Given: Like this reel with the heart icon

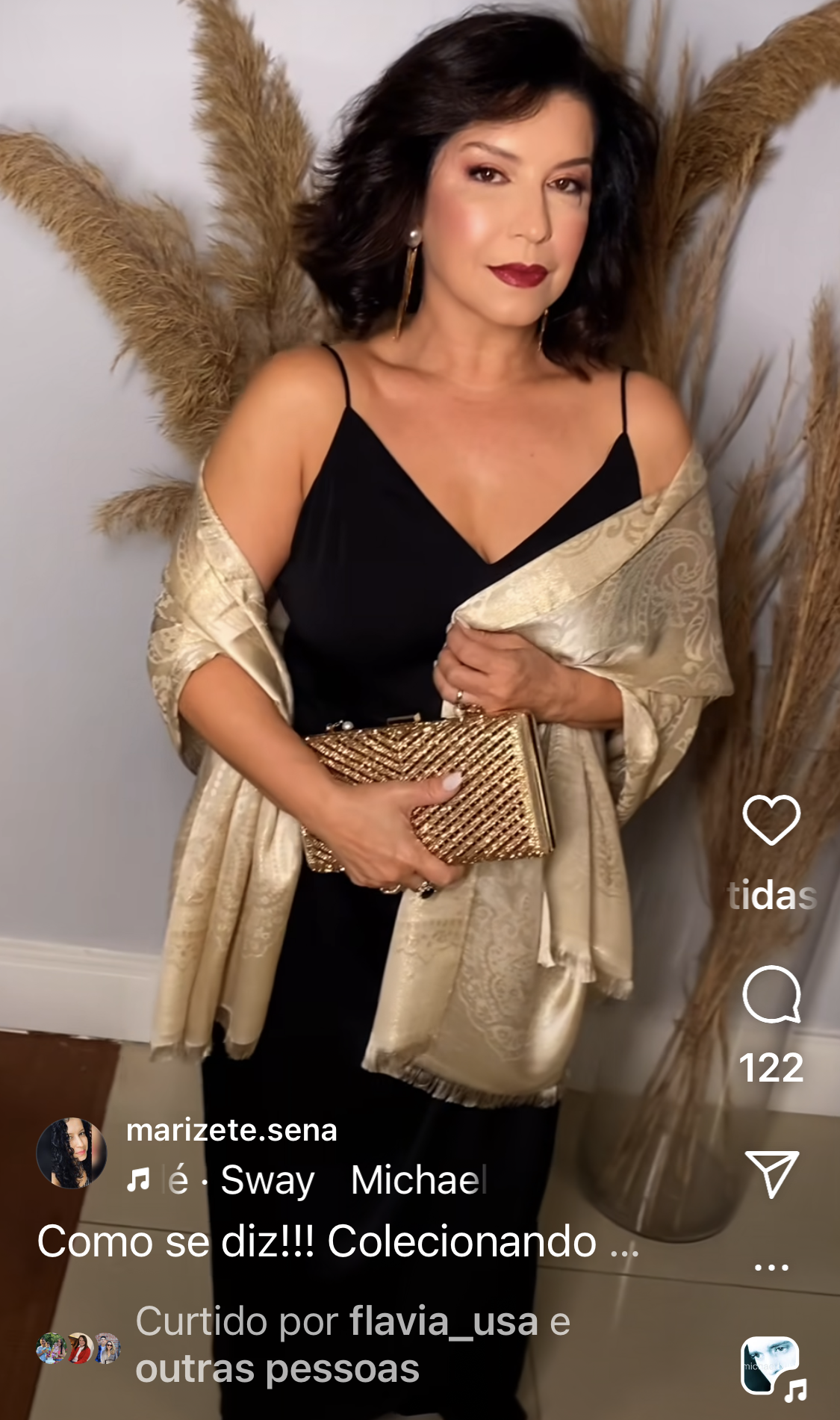Looking at the screenshot, I should click(771, 819).
